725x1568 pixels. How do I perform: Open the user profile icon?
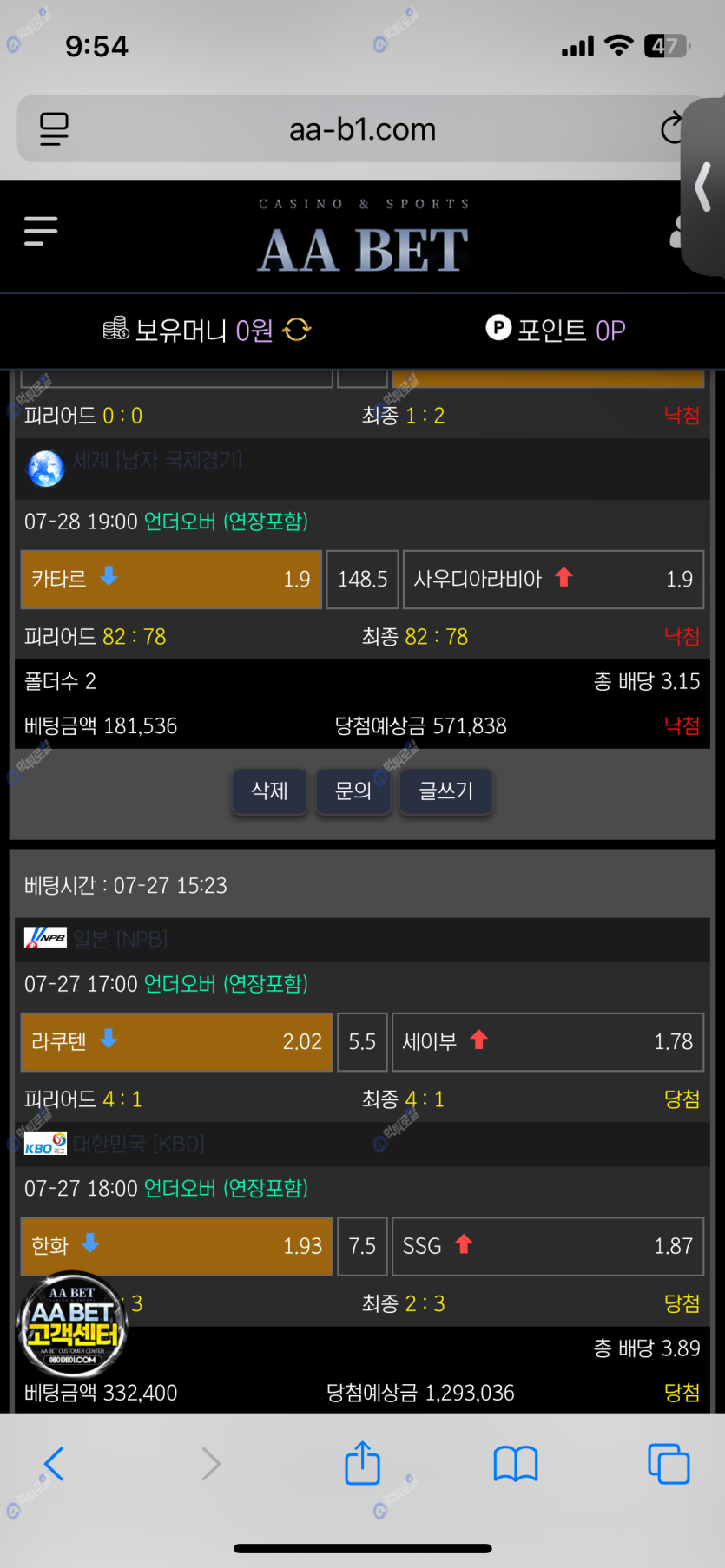pyautogui.click(x=676, y=232)
